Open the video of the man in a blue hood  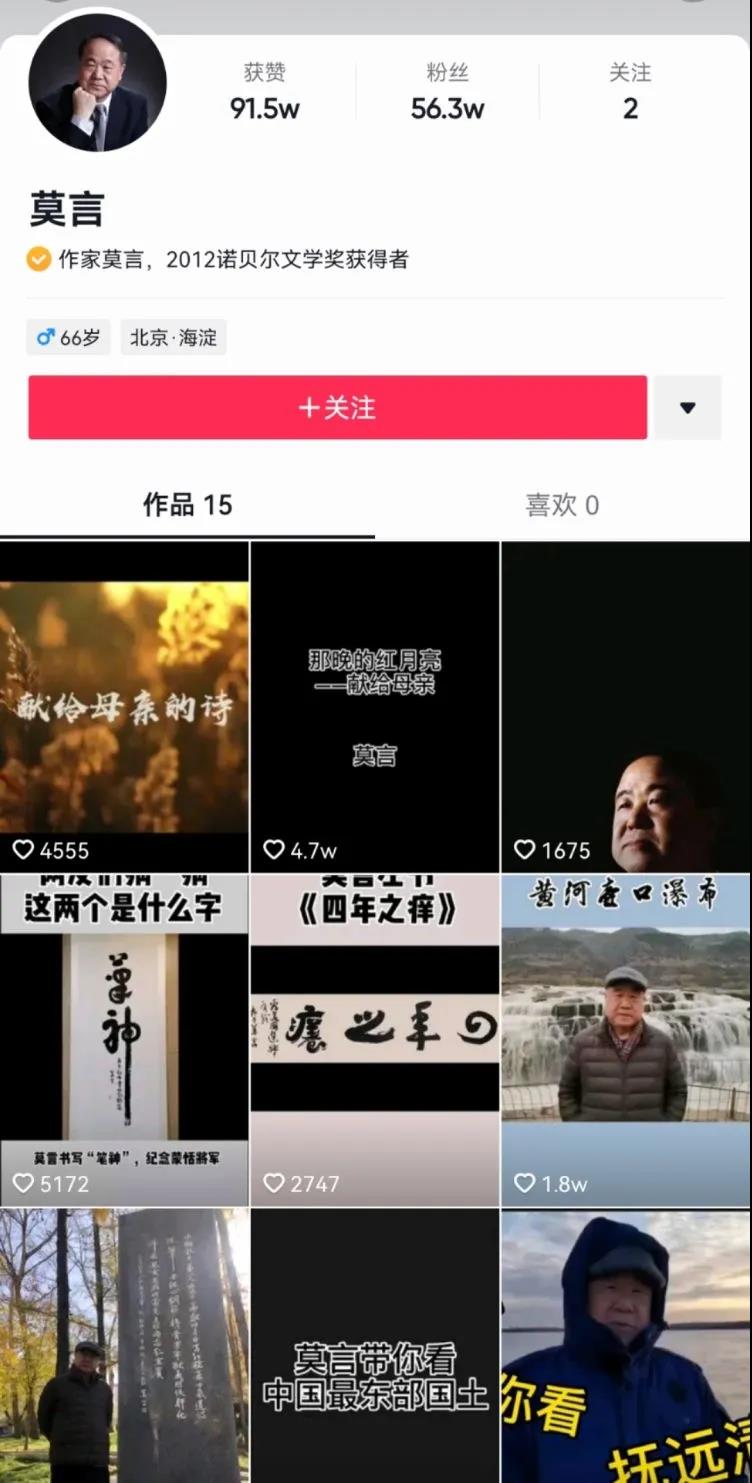[626, 1345]
